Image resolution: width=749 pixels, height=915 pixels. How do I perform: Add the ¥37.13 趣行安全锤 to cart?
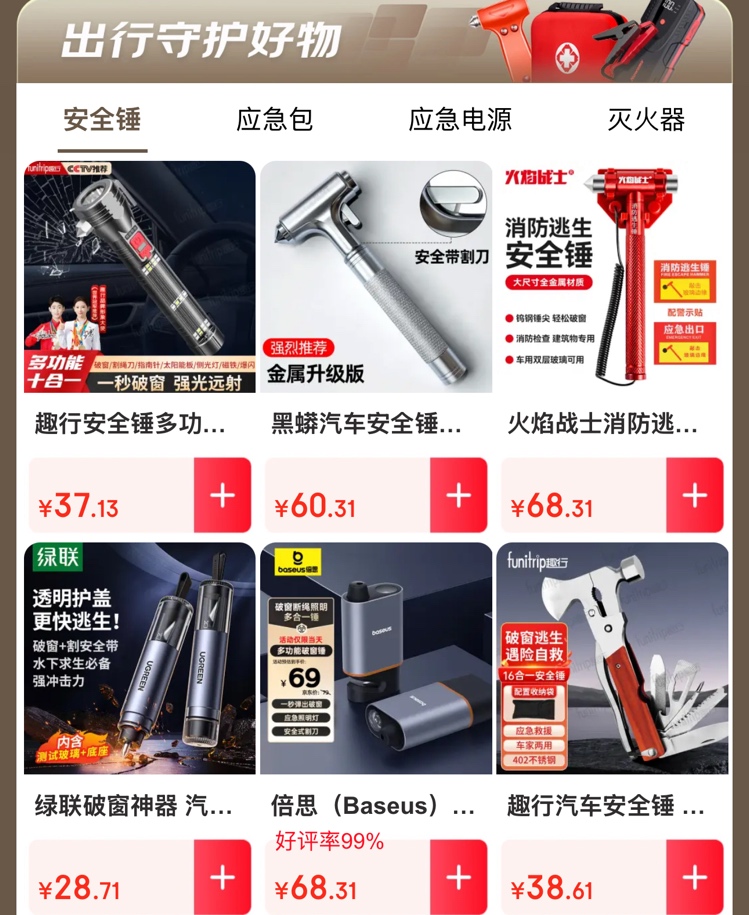coord(222,495)
